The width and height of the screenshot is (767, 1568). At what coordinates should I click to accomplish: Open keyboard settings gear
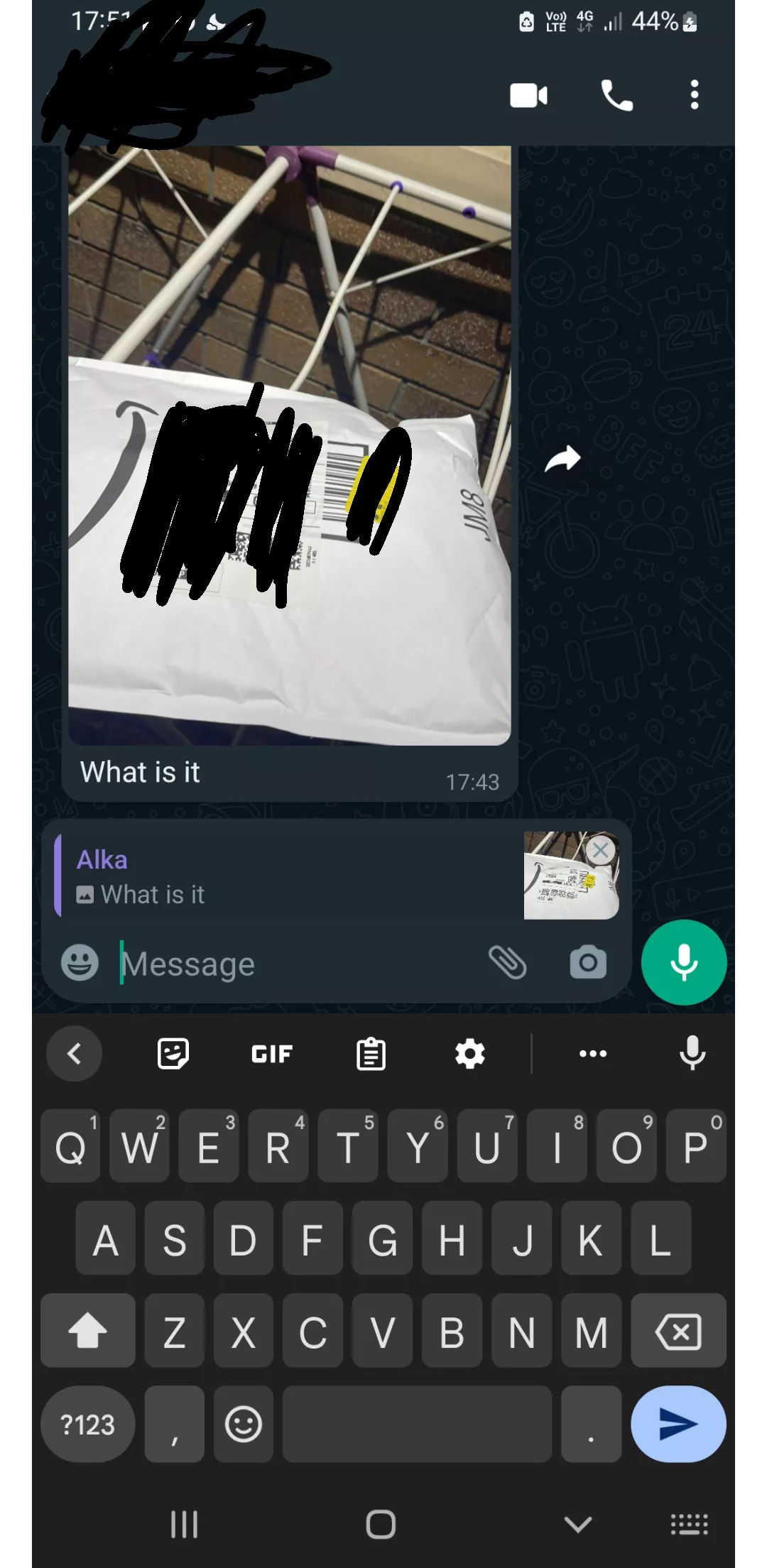pyautogui.click(x=469, y=1054)
